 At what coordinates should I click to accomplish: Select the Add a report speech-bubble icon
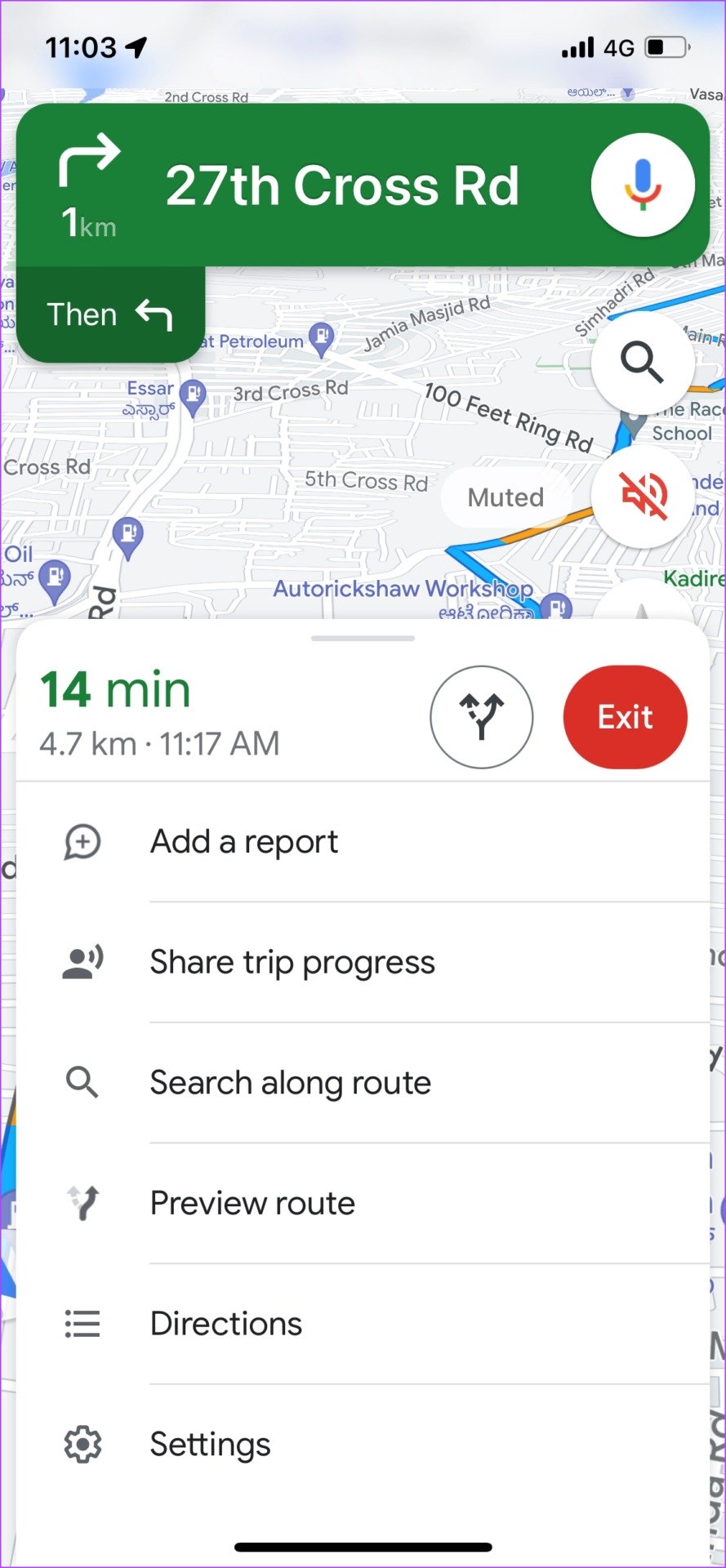pos(82,842)
